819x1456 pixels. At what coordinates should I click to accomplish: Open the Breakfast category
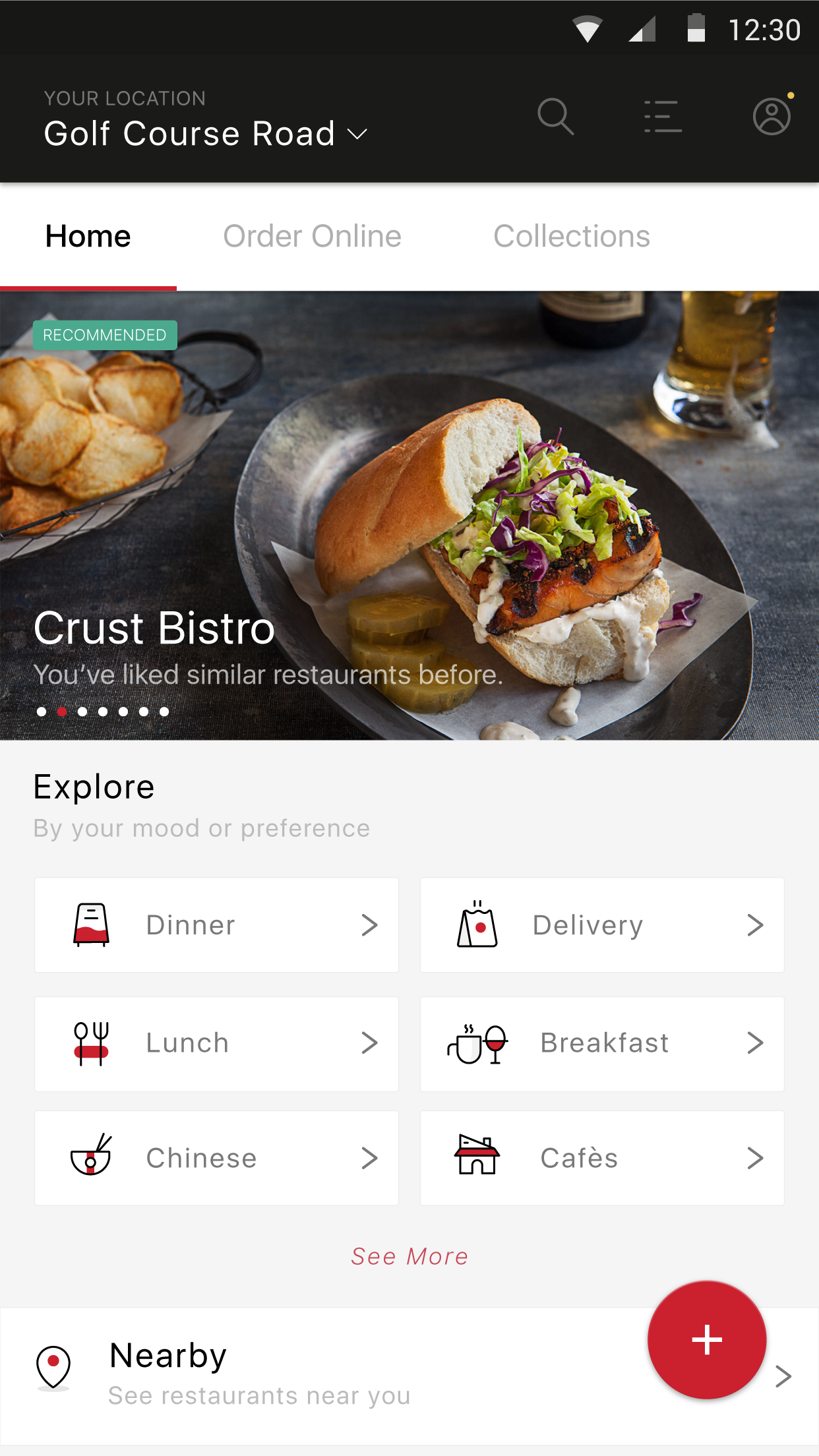coord(602,1043)
